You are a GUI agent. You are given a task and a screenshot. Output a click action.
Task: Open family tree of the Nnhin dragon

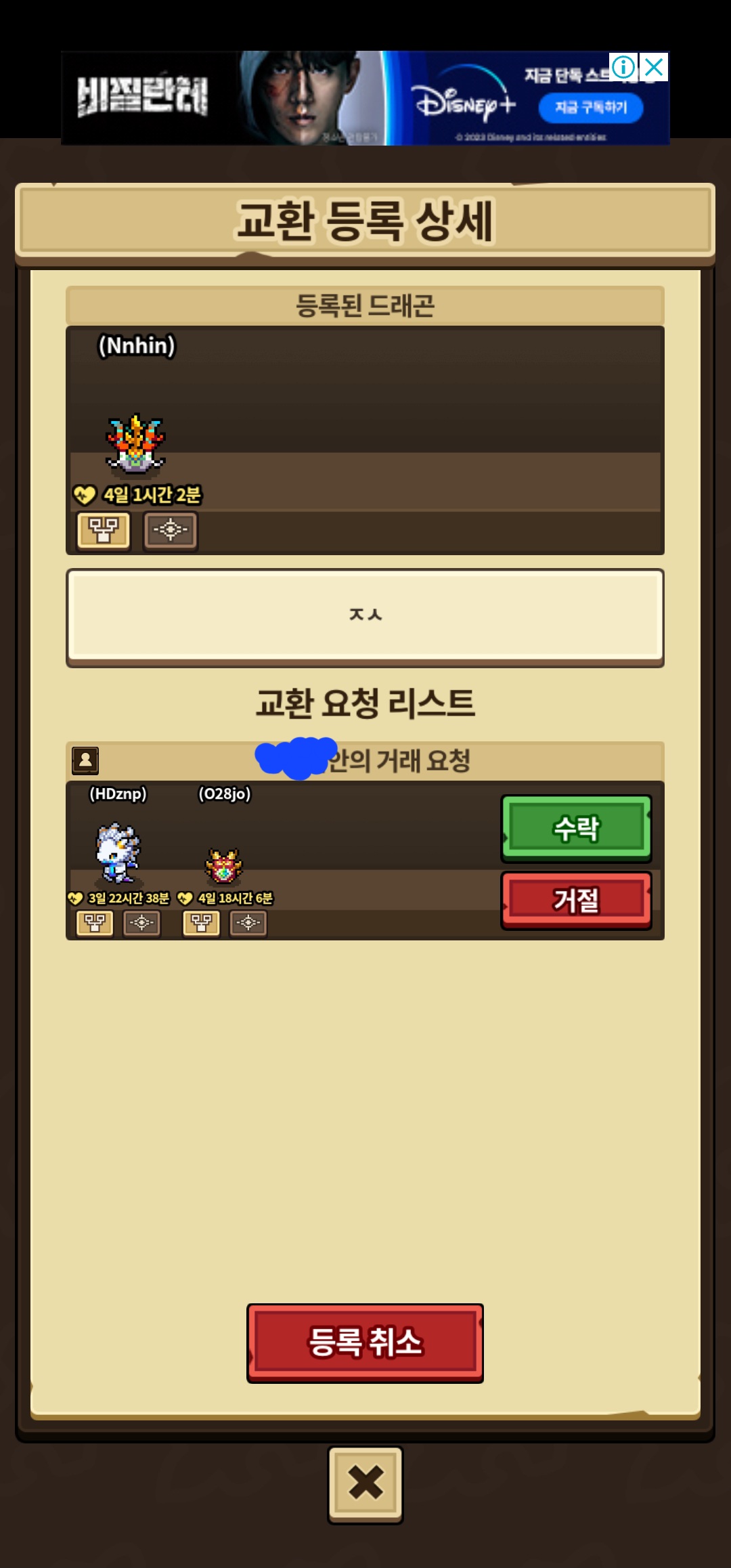tap(104, 529)
